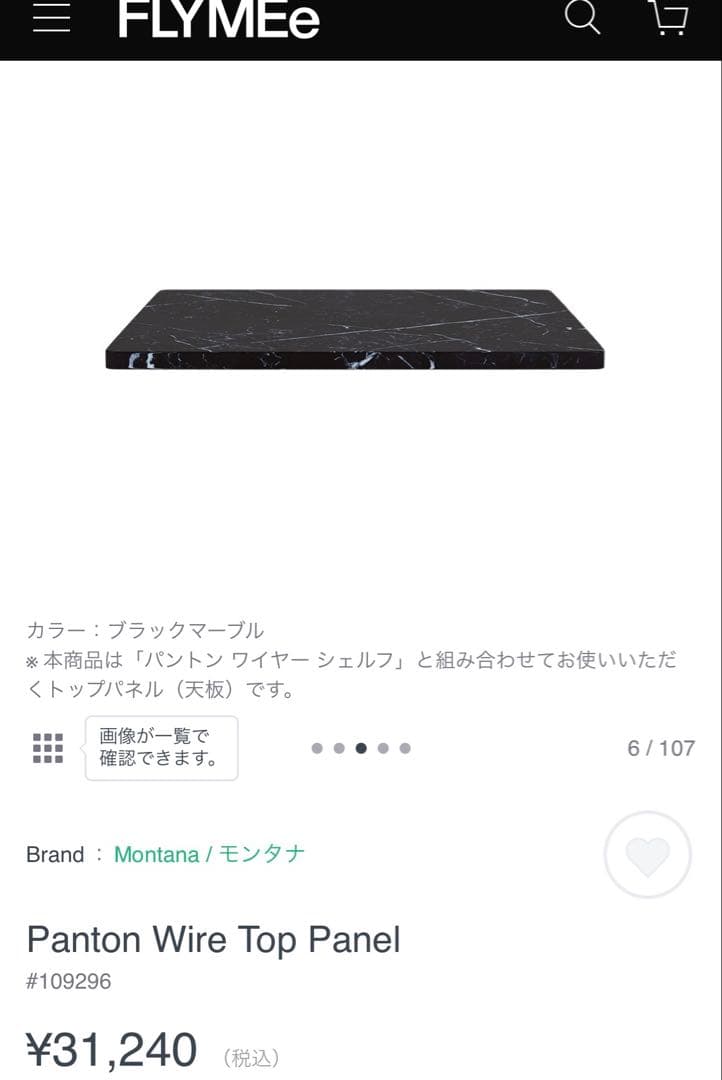Open the search icon
Viewport: 722px width, 1080px height.
[x=581, y=18]
